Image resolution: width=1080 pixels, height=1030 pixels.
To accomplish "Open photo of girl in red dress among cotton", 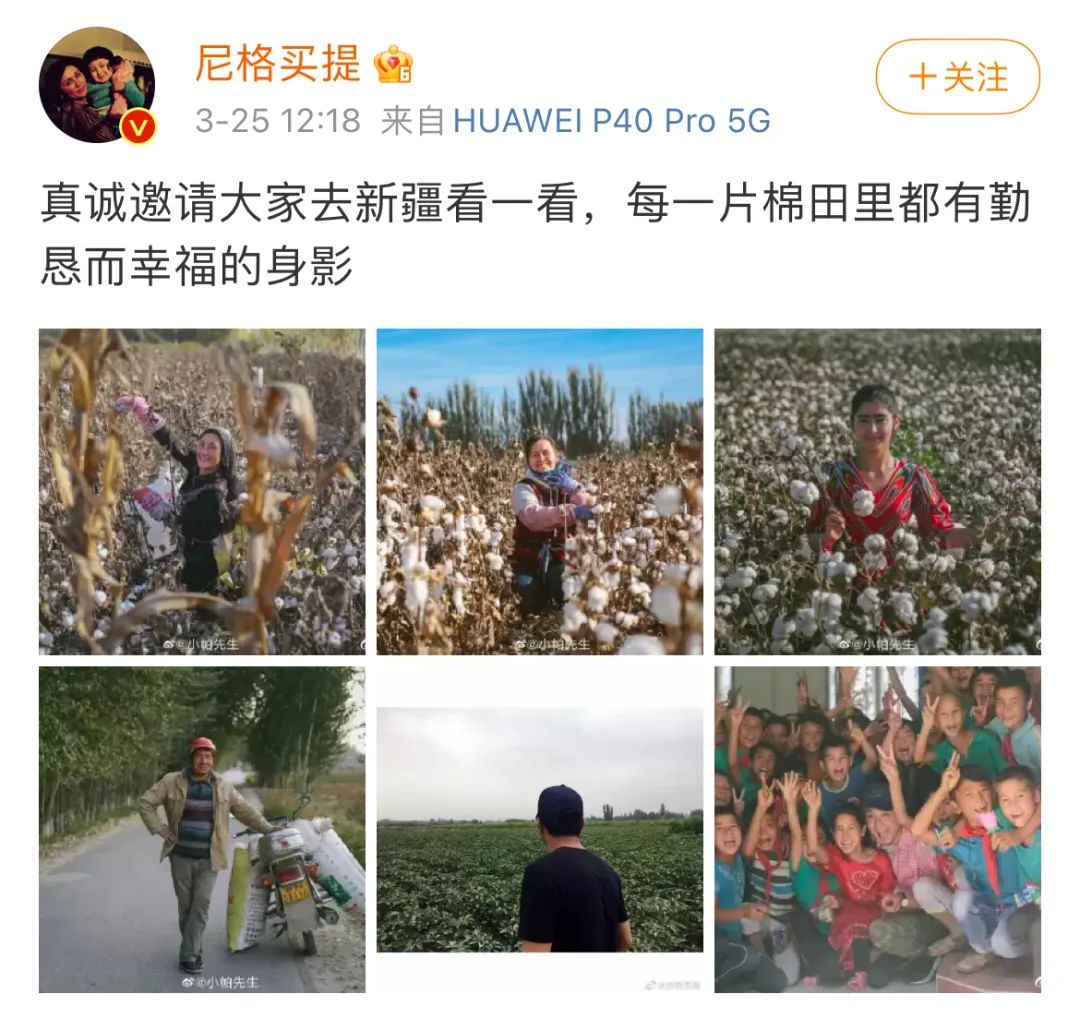I will click(x=877, y=491).
